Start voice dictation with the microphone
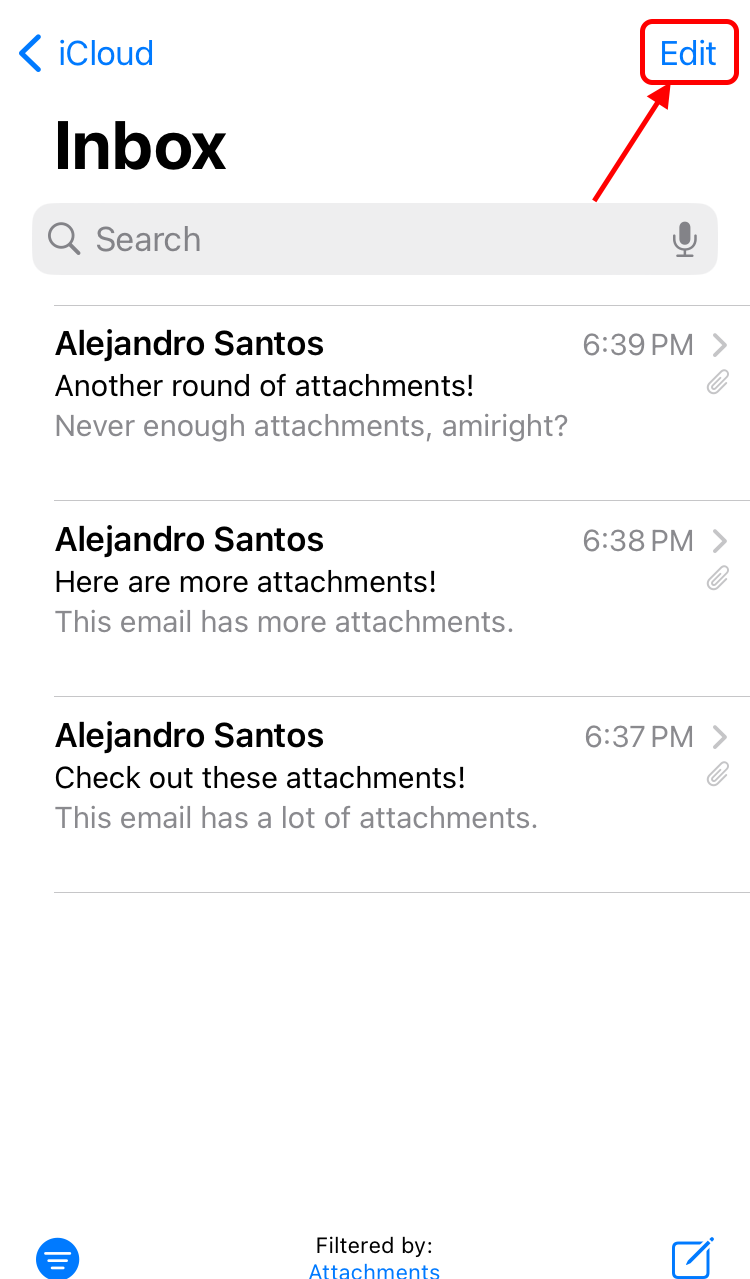Screen dimensions: 750x1279 click(684, 240)
